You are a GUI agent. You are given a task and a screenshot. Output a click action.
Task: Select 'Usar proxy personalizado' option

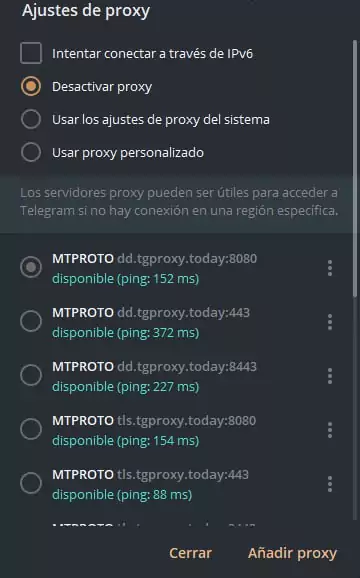pyautogui.click(x=31, y=152)
